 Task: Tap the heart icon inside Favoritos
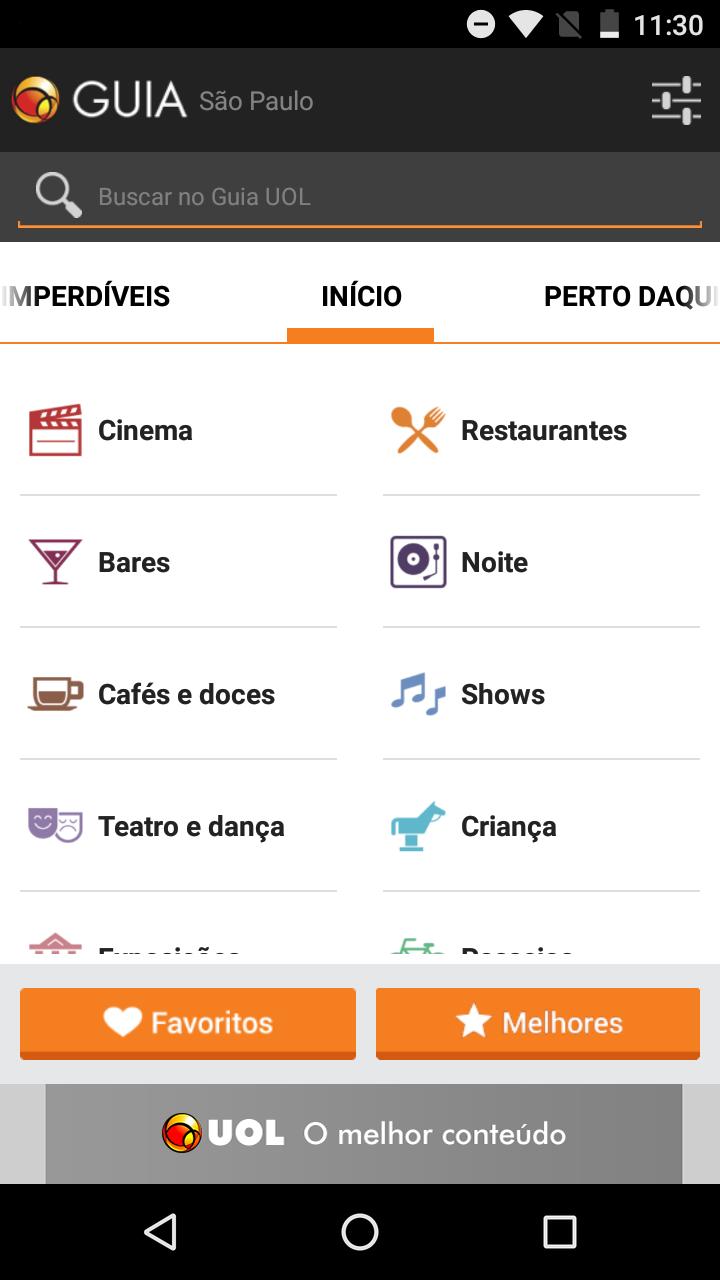pyautogui.click(x=122, y=1022)
